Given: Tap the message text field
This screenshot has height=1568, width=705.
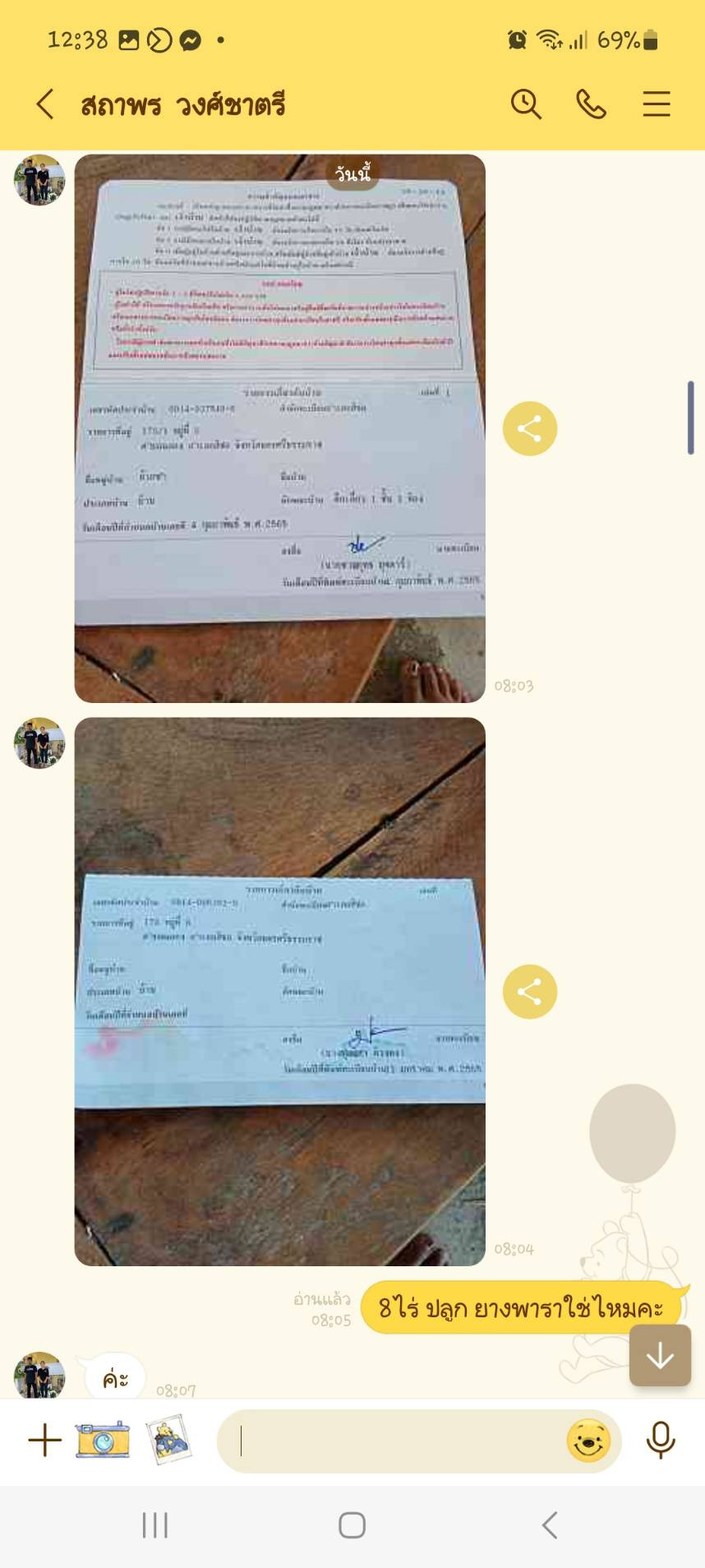Looking at the screenshot, I should point(394,1441).
